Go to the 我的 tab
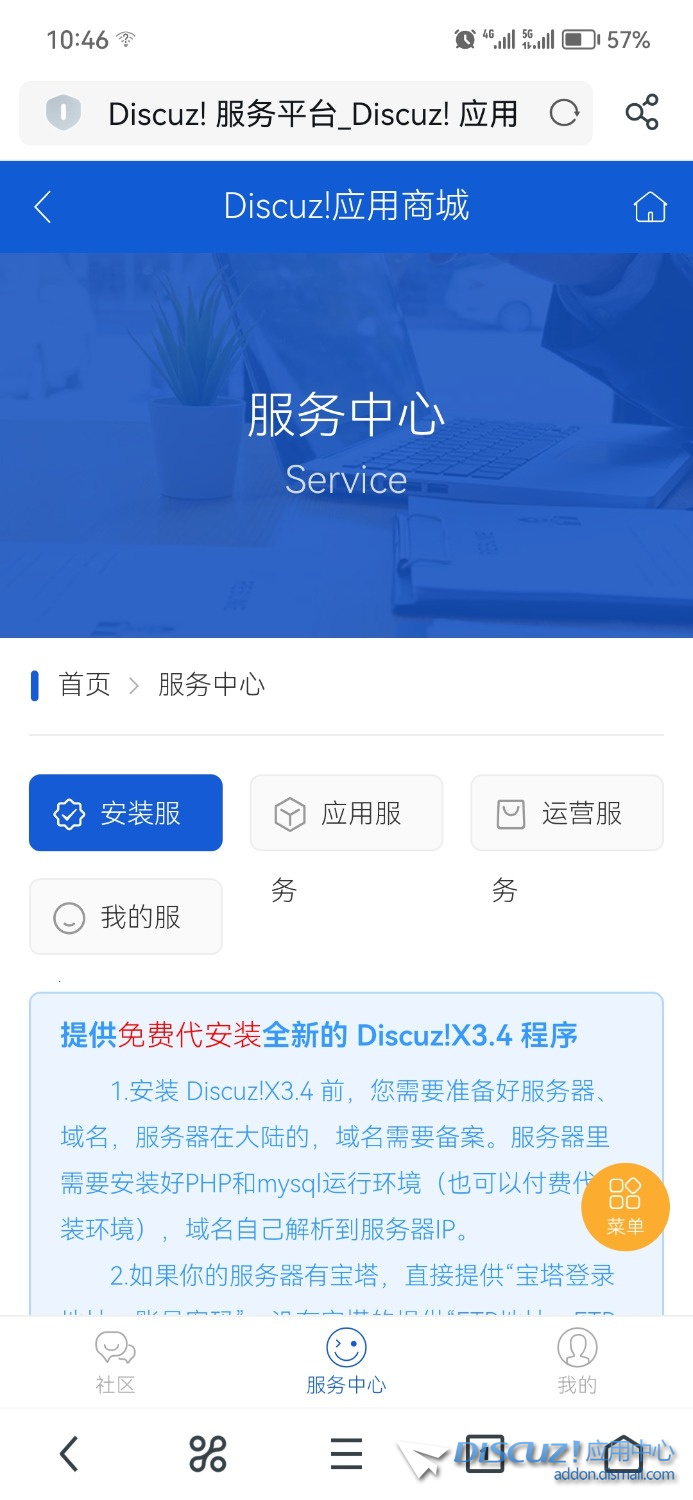 point(577,1362)
